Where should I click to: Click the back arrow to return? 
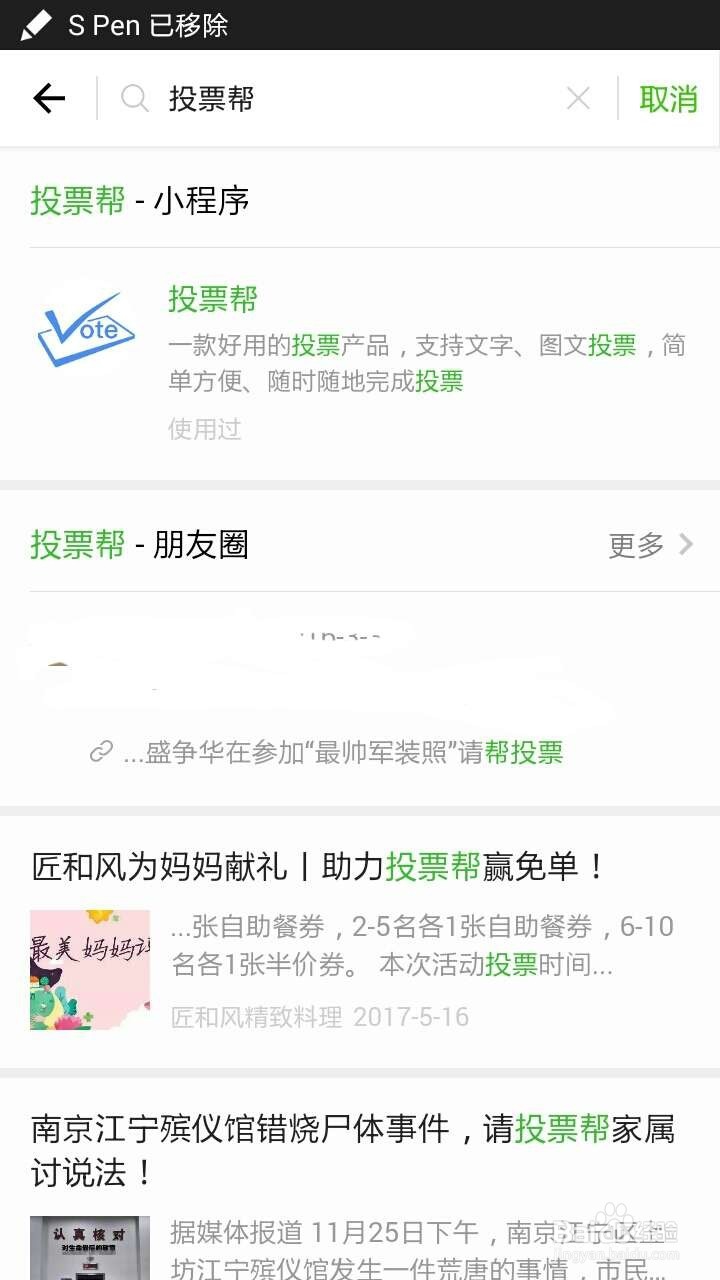tap(48, 99)
